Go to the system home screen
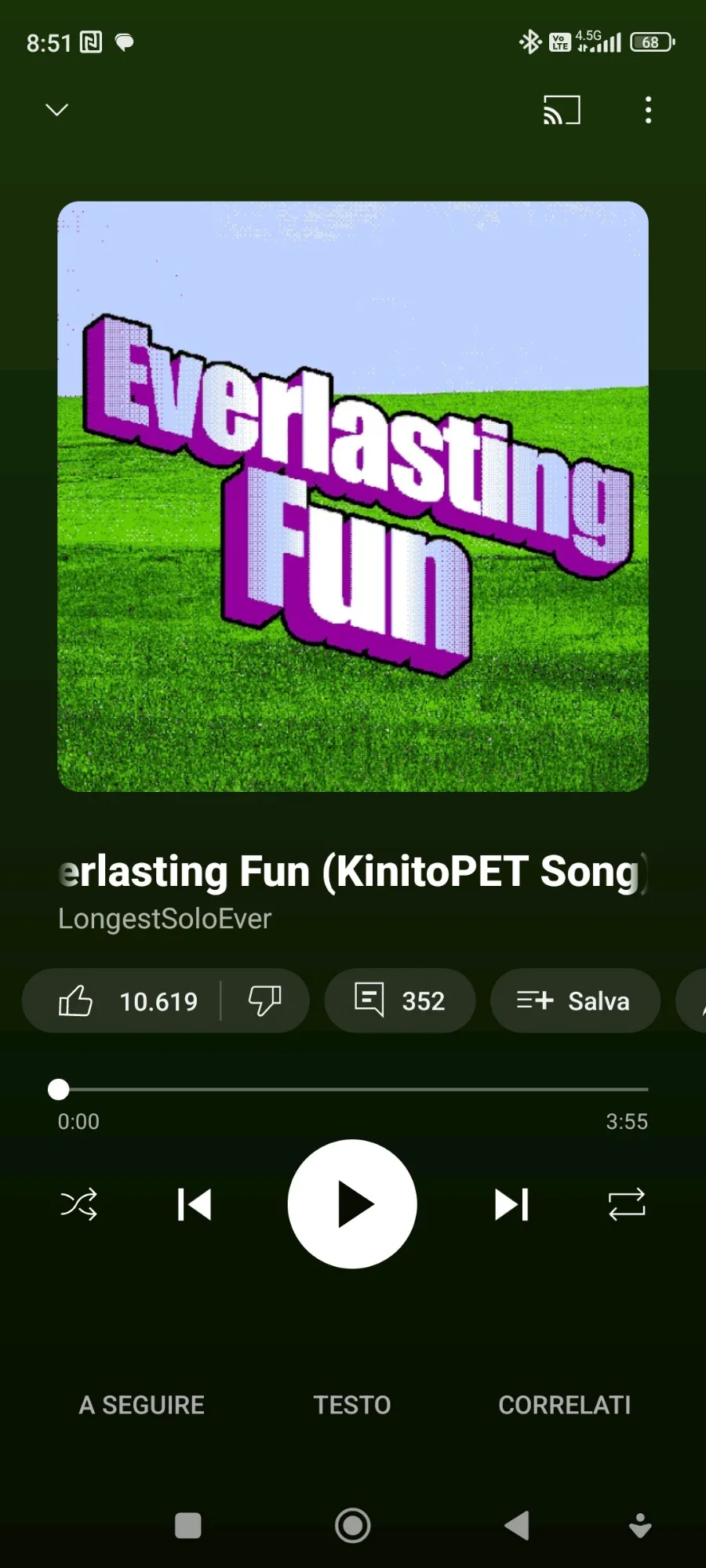 point(353,1526)
